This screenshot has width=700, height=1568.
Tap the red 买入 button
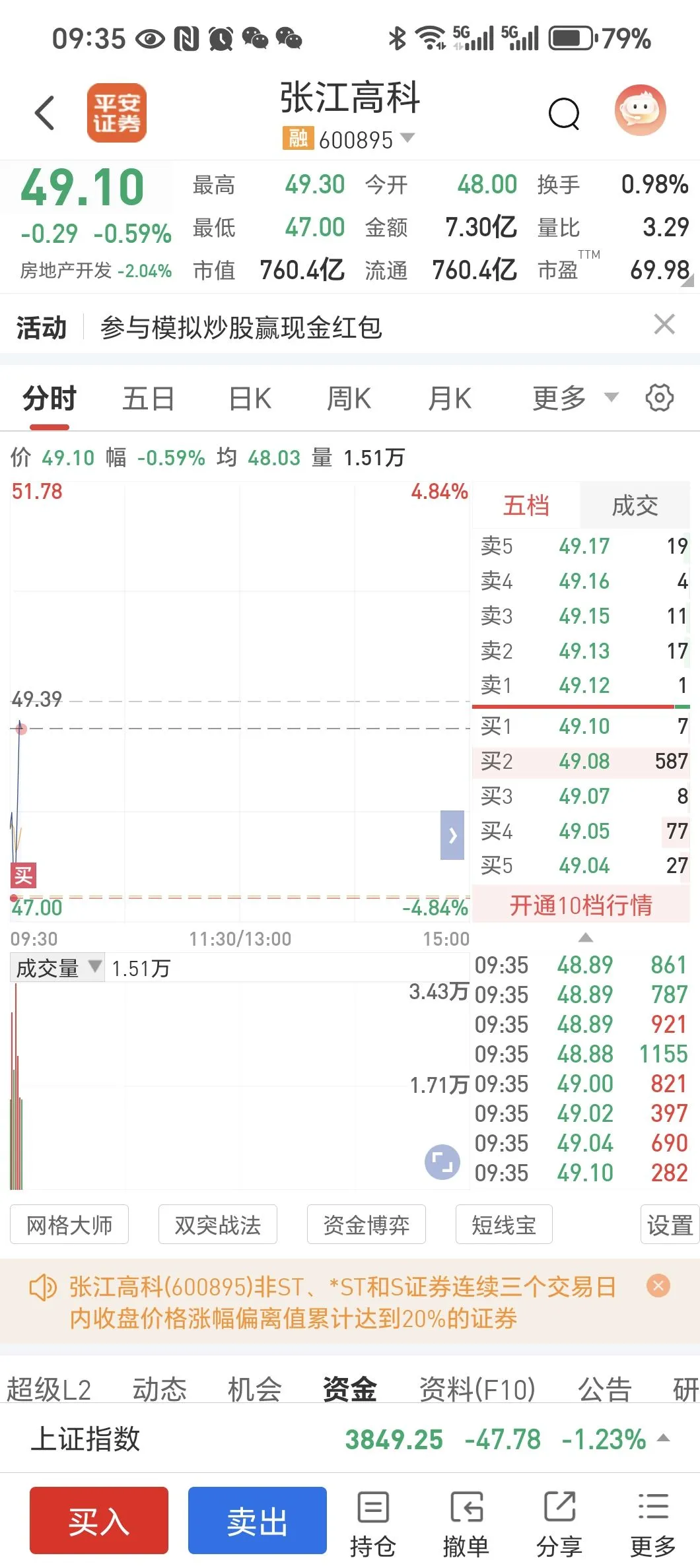click(99, 1520)
